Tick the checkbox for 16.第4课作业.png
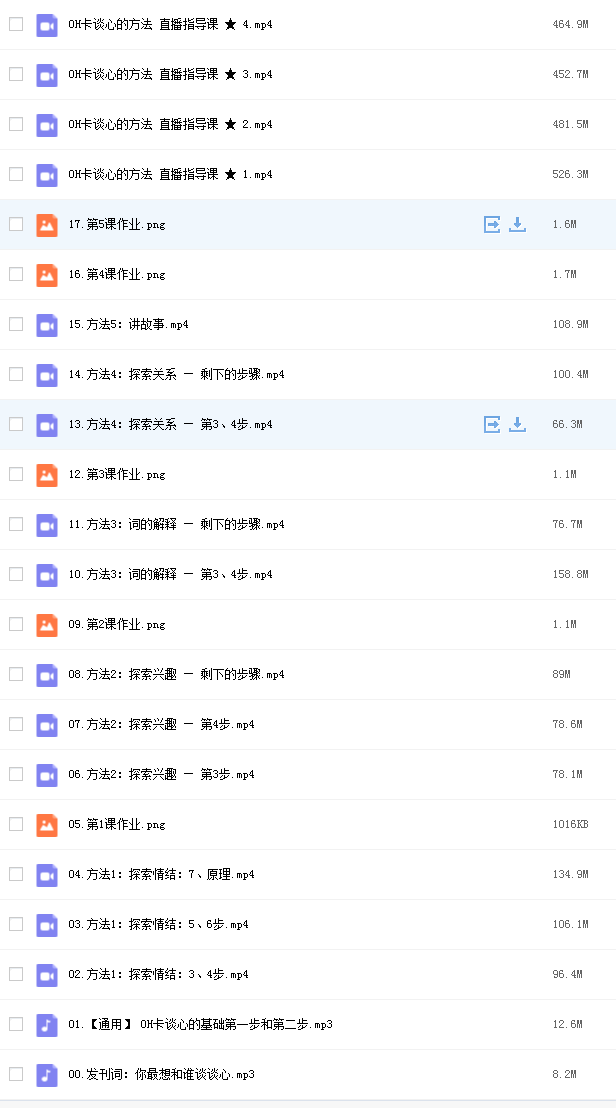The image size is (616, 1108). click(16, 274)
